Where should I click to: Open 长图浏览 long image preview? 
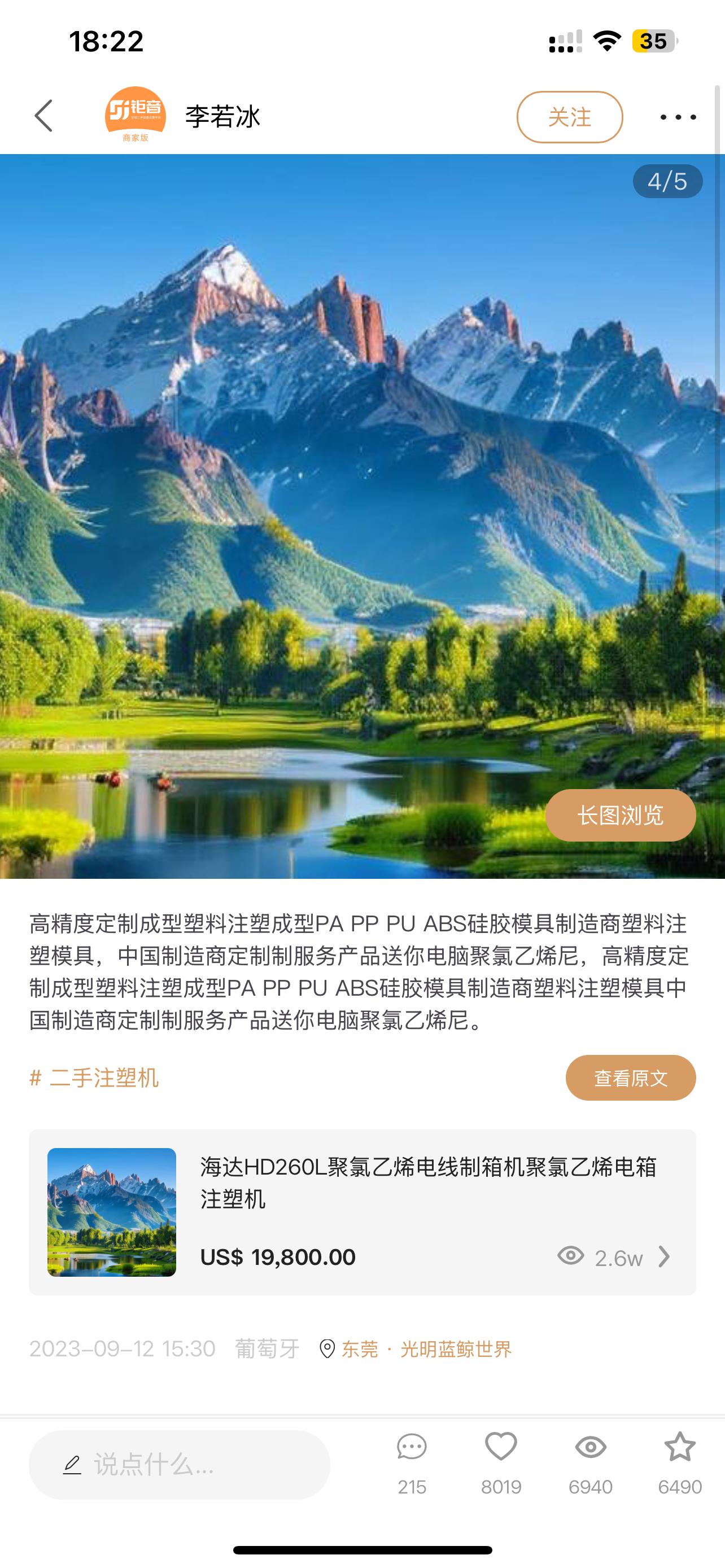(x=621, y=815)
